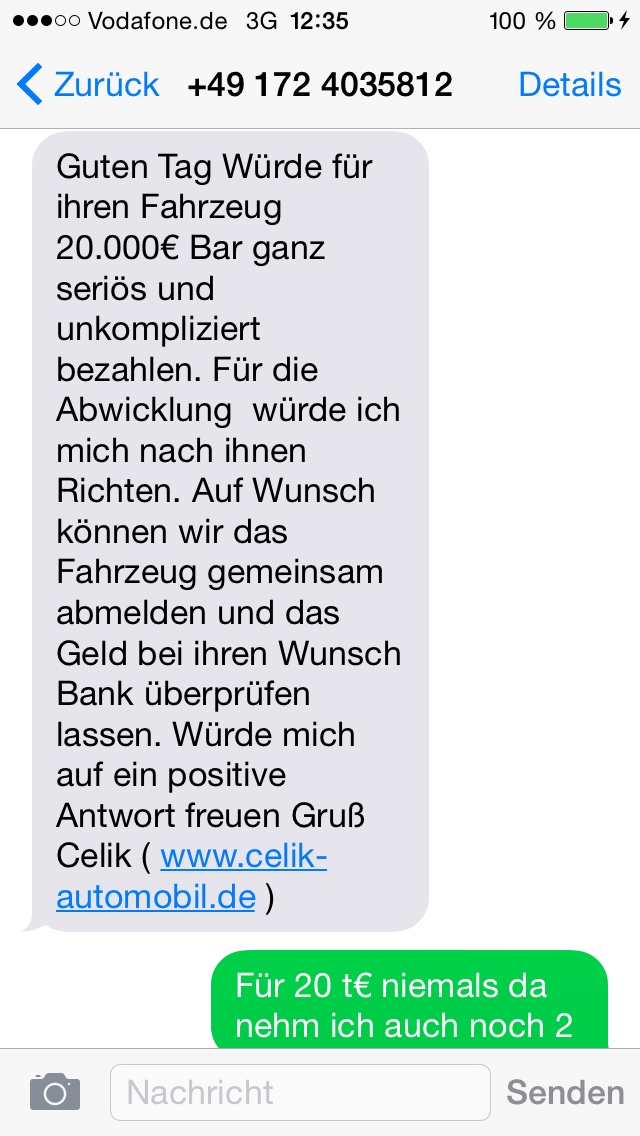Open conversation Details

coord(569,85)
